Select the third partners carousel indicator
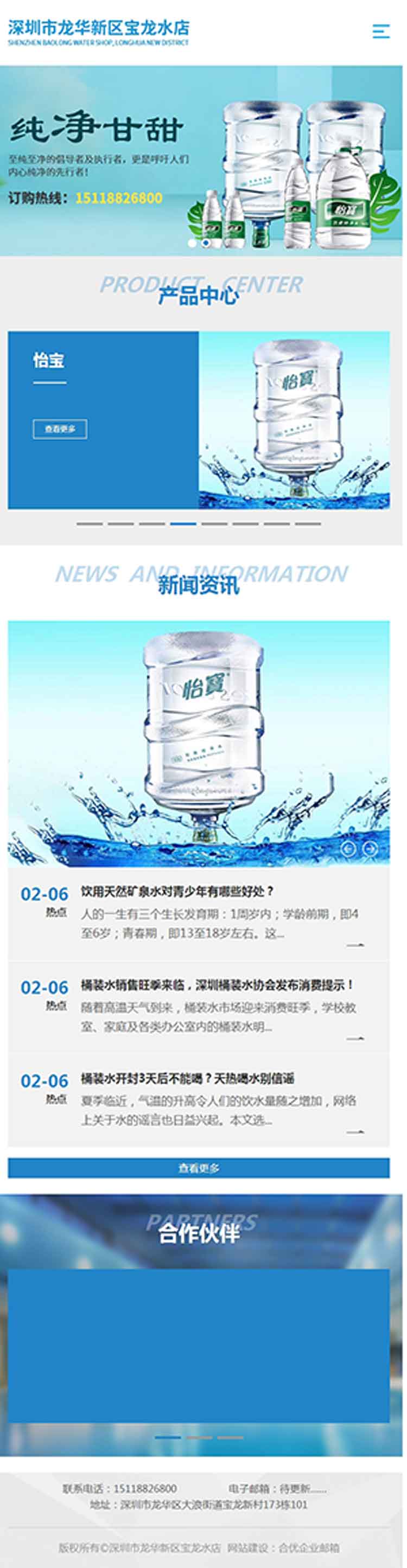Image resolution: width=407 pixels, height=1568 pixels. pos(230,1438)
